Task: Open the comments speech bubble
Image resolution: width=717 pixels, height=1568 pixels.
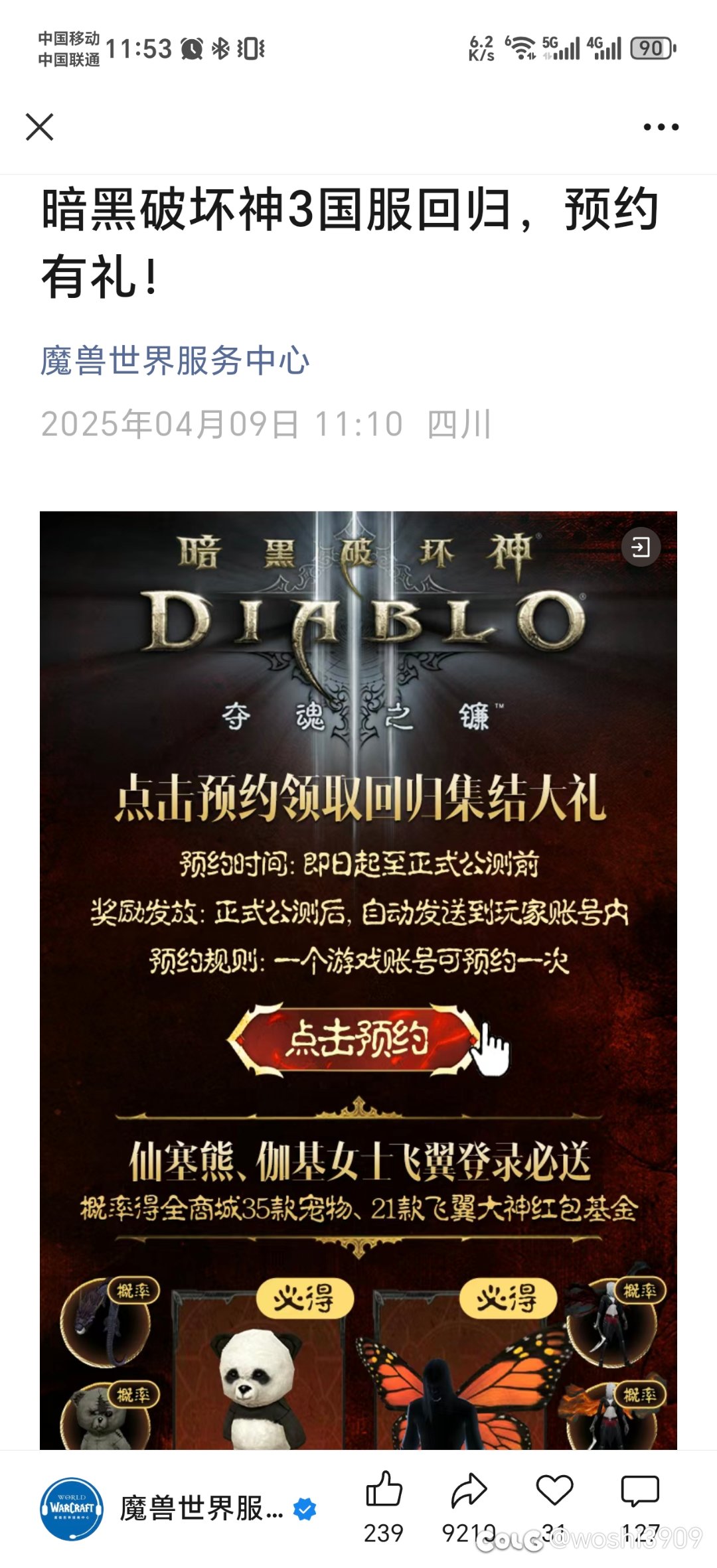Action: (640, 1490)
